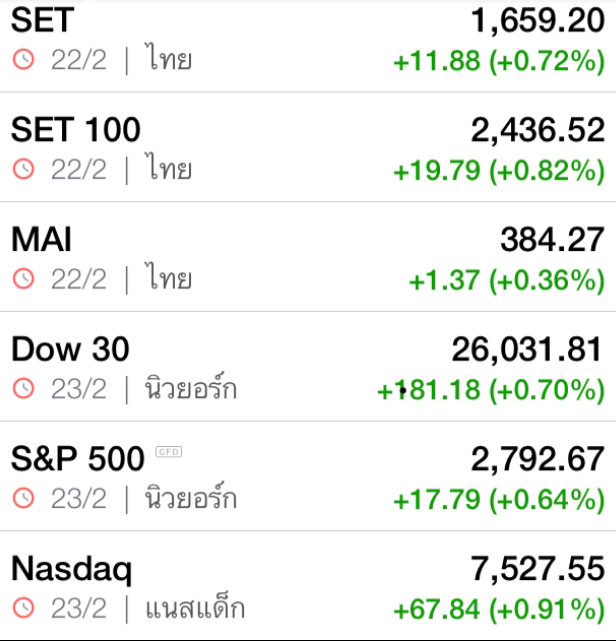The image size is (616, 641).
Task: Open the Dow 30 row
Action: (308, 366)
